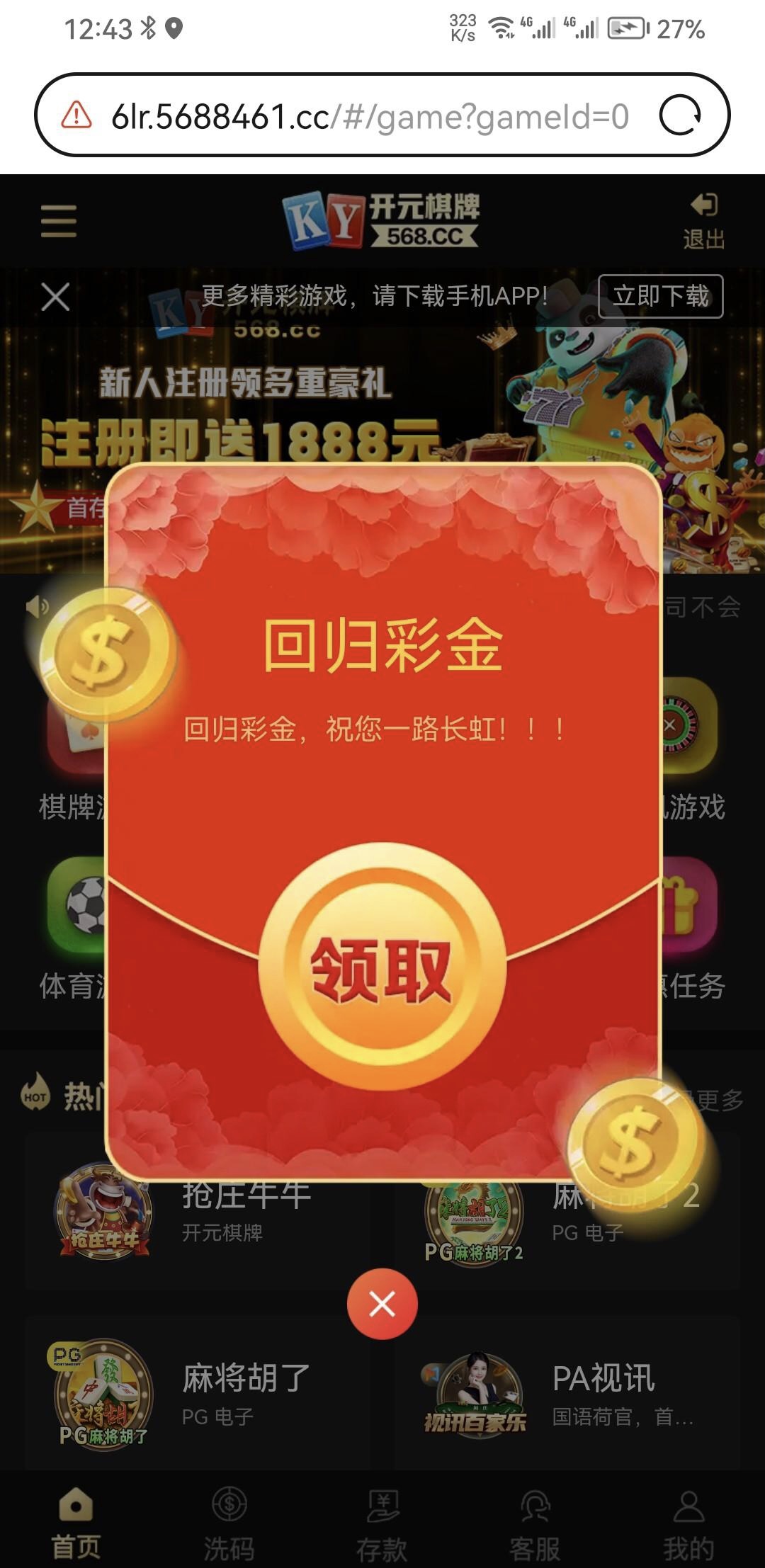Tap 退出 to log out
This screenshot has width=765, height=1568.
tap(703, 221)
